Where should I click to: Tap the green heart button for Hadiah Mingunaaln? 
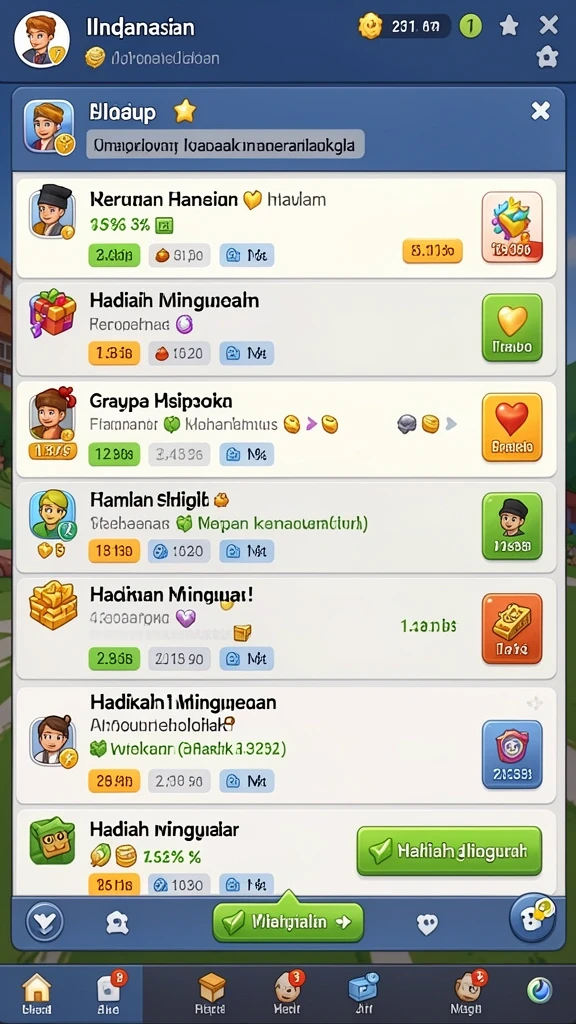512,328
